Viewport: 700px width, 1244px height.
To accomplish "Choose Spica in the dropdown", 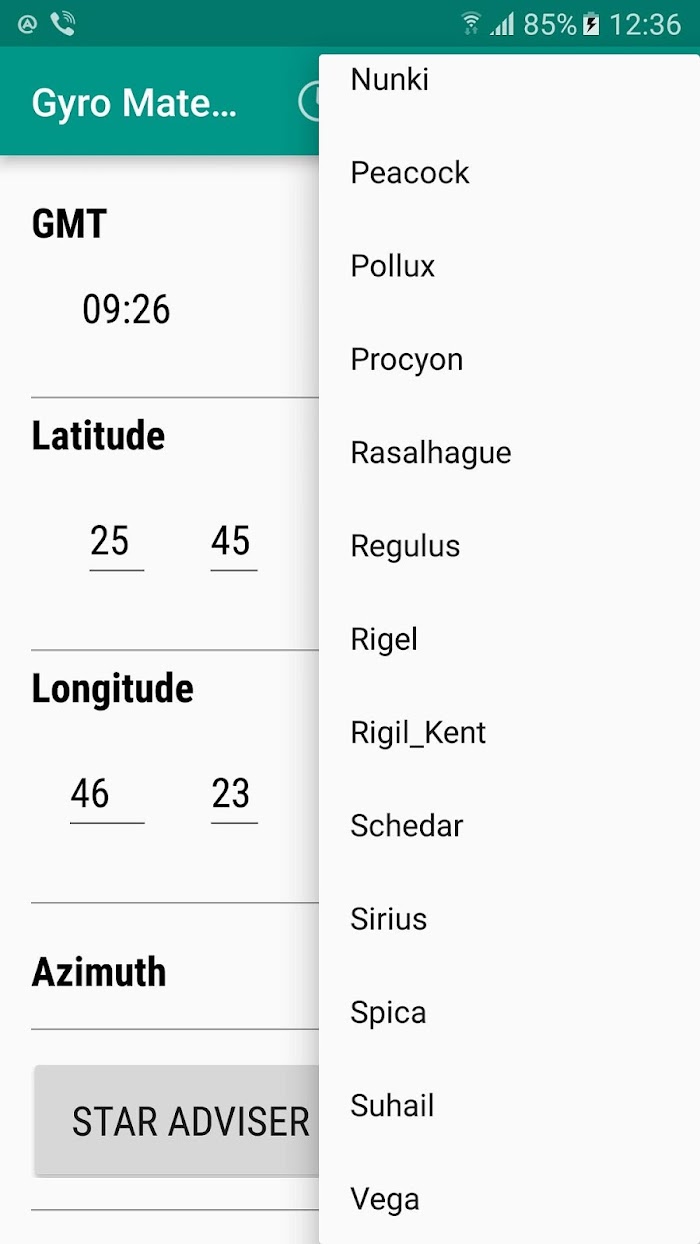I will 509,1013.
